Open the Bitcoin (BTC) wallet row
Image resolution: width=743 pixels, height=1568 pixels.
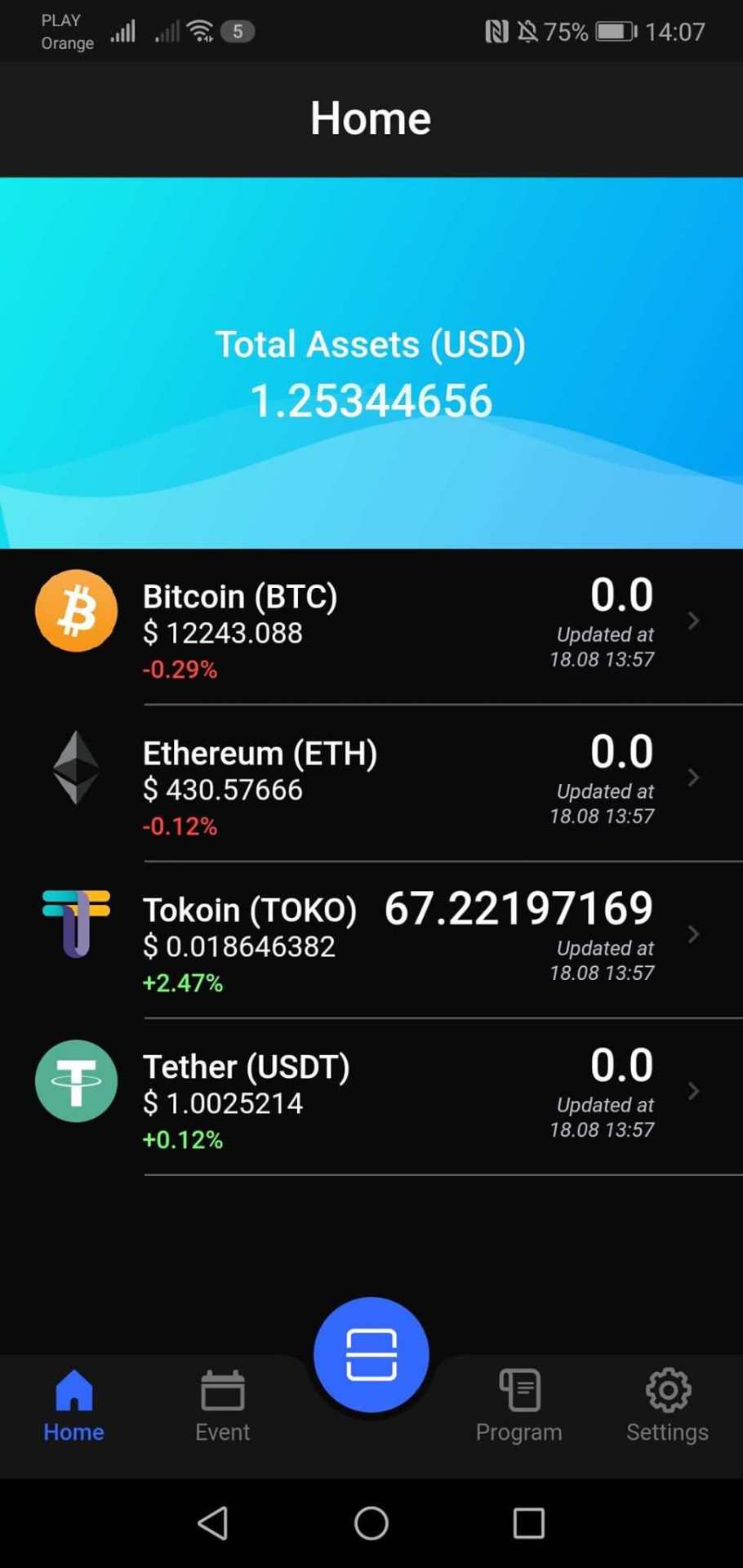(371, 625)
